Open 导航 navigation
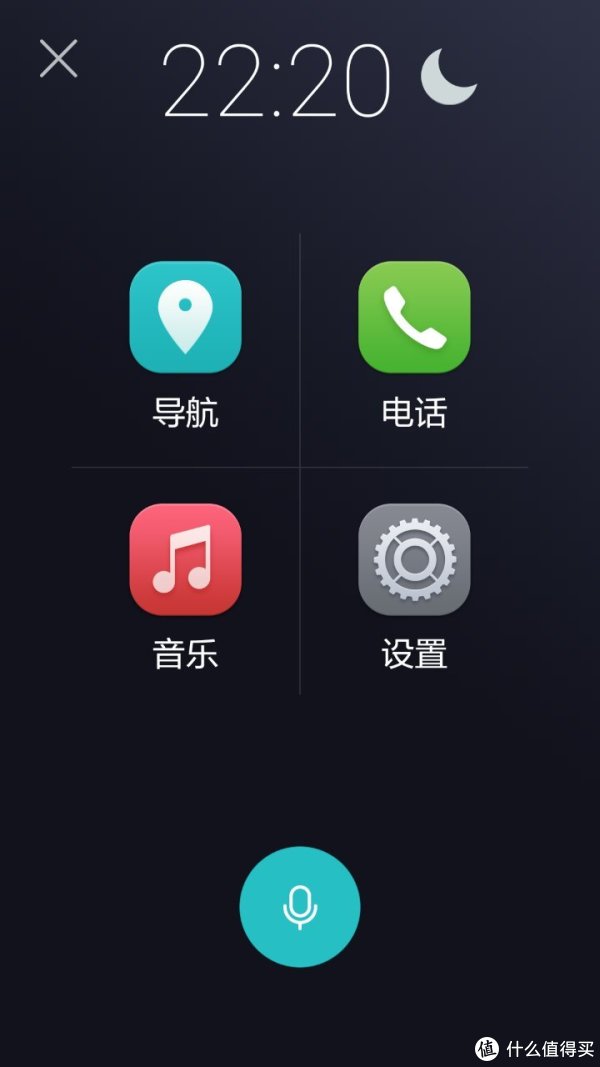The image size is (600, 1067). pos(185,317)
